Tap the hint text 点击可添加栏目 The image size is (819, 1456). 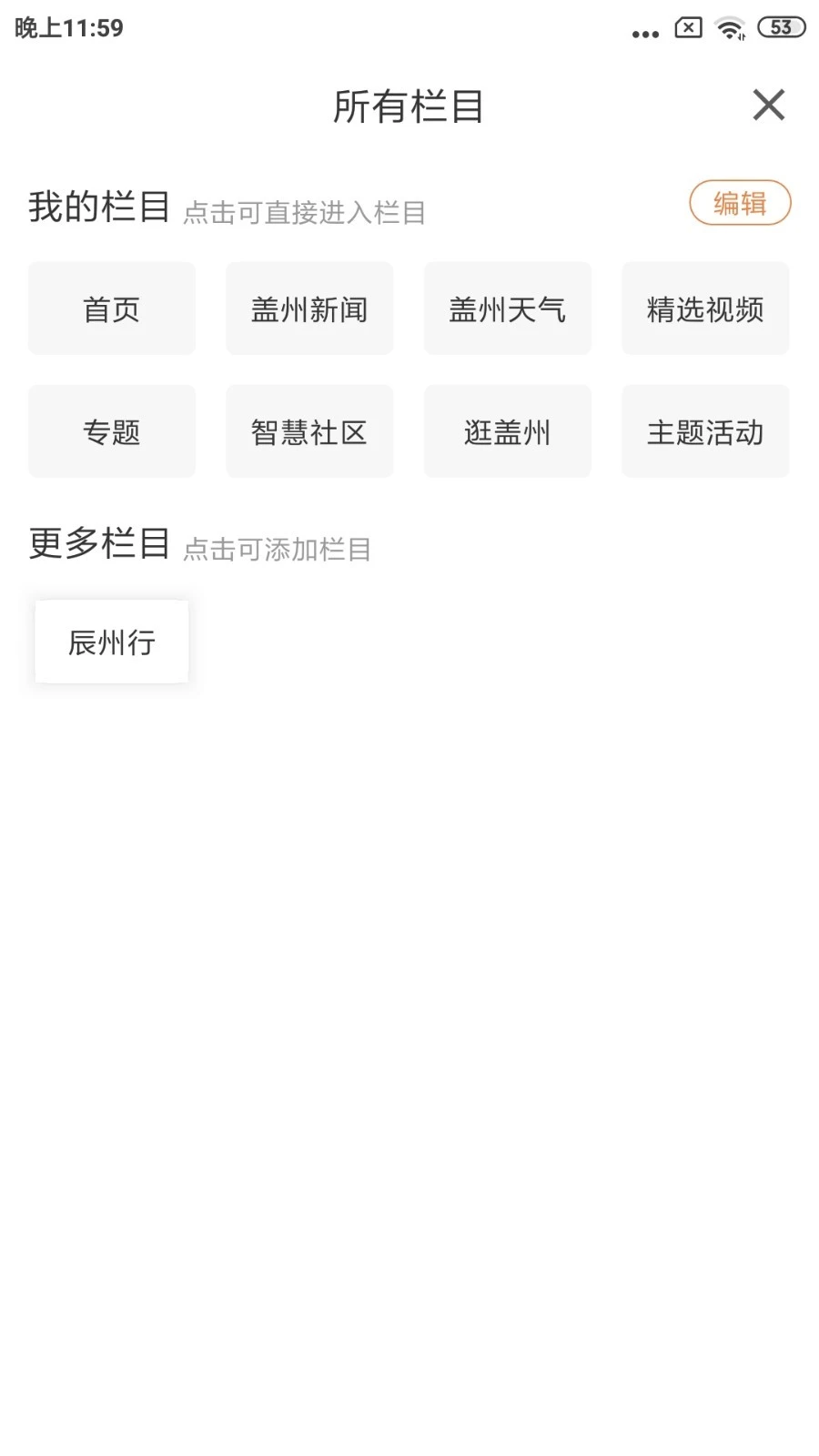pyautogui.click(x=276, y=550)
